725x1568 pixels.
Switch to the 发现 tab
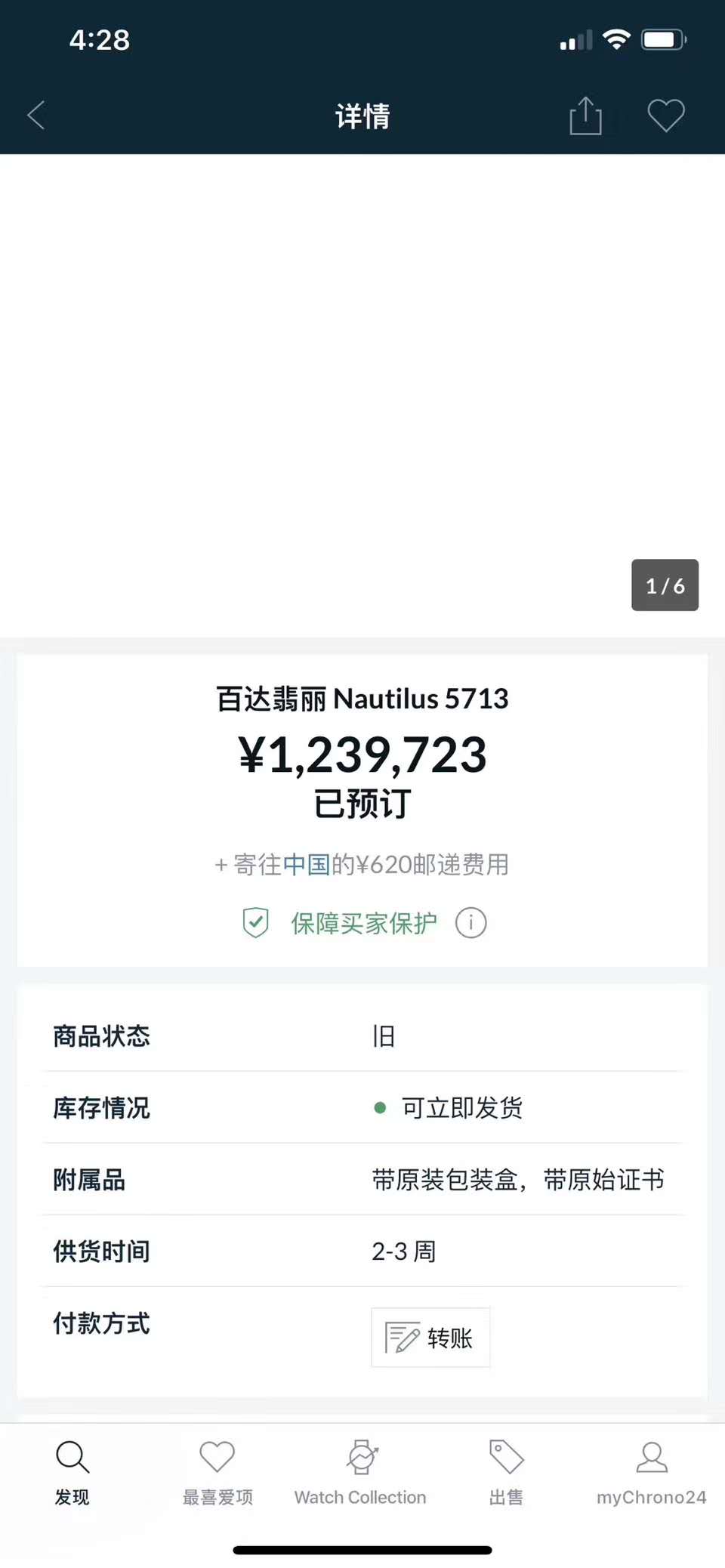coord(72,1473)
